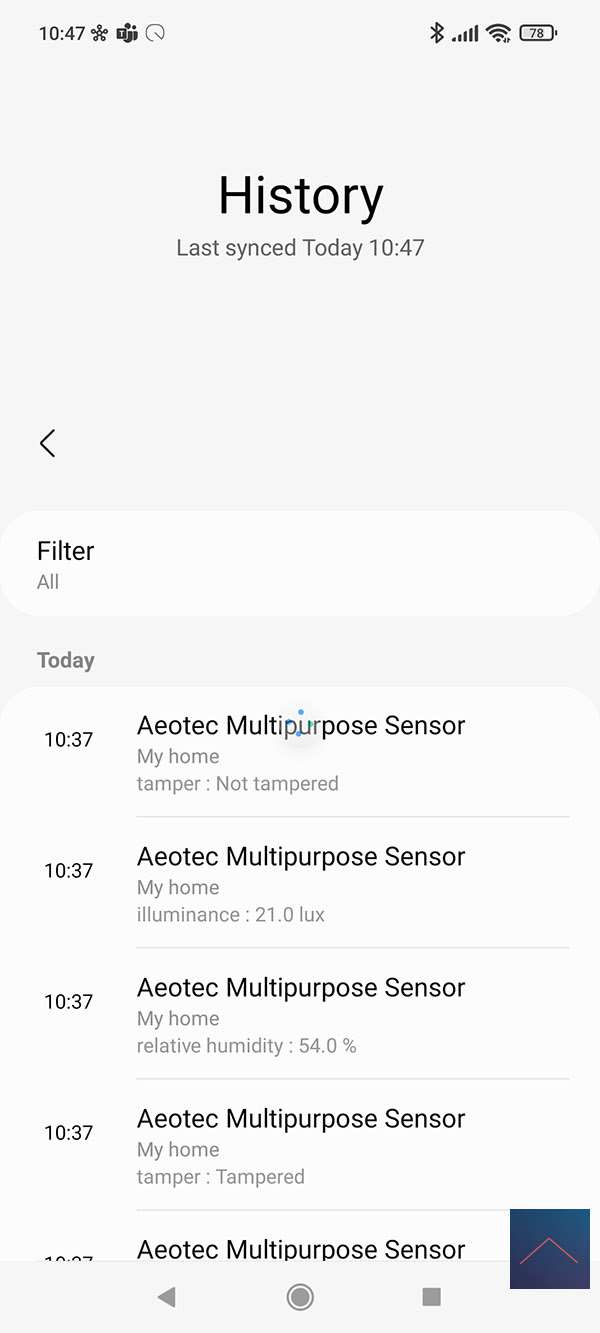Open the Filter options set to All
This screenshot has height=1333, width=600.
[300, 564]
